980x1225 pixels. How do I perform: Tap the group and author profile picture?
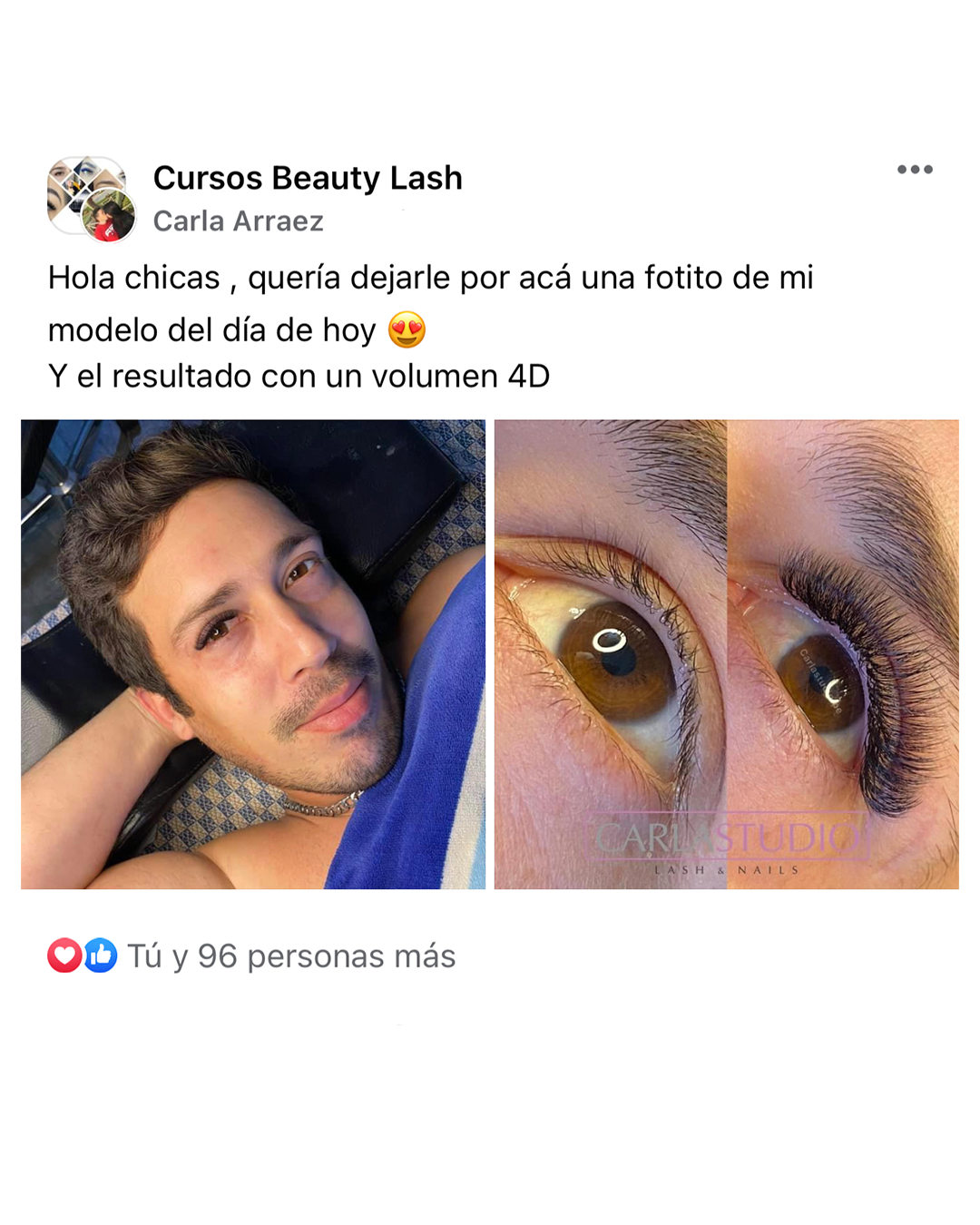coord(91,199)
